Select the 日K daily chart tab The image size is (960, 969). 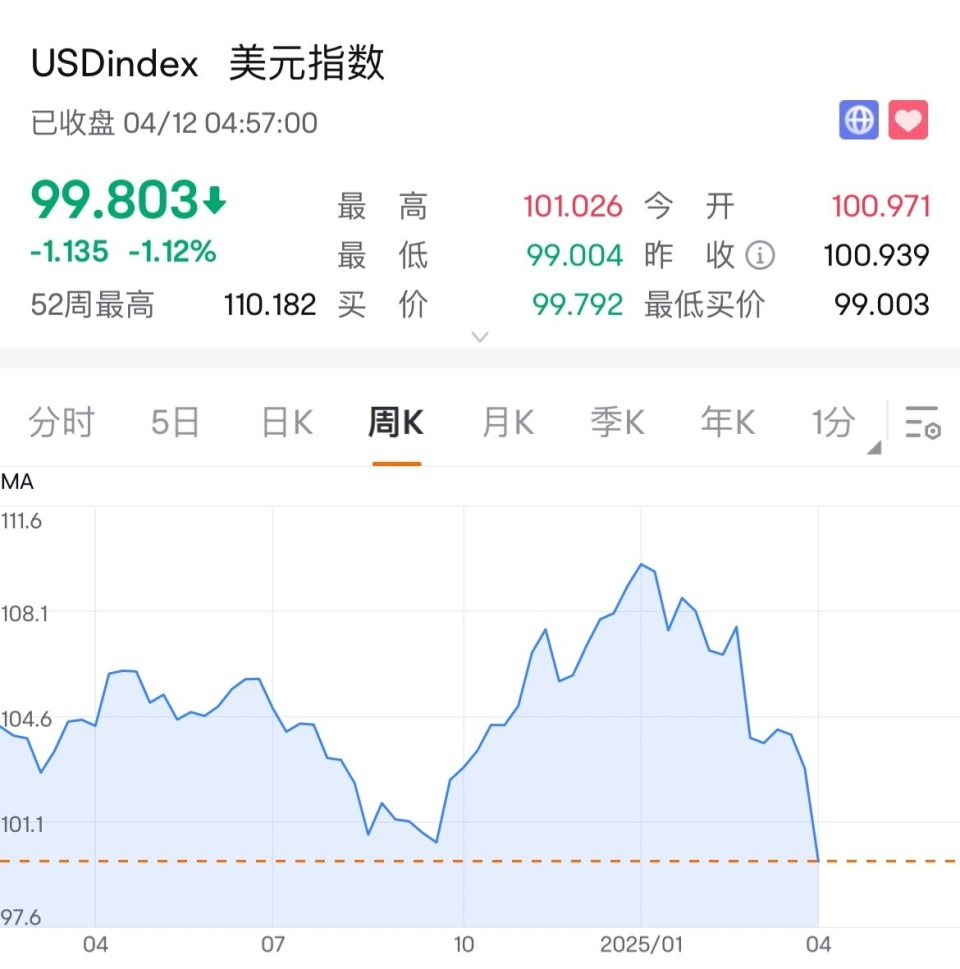[285, 424]
